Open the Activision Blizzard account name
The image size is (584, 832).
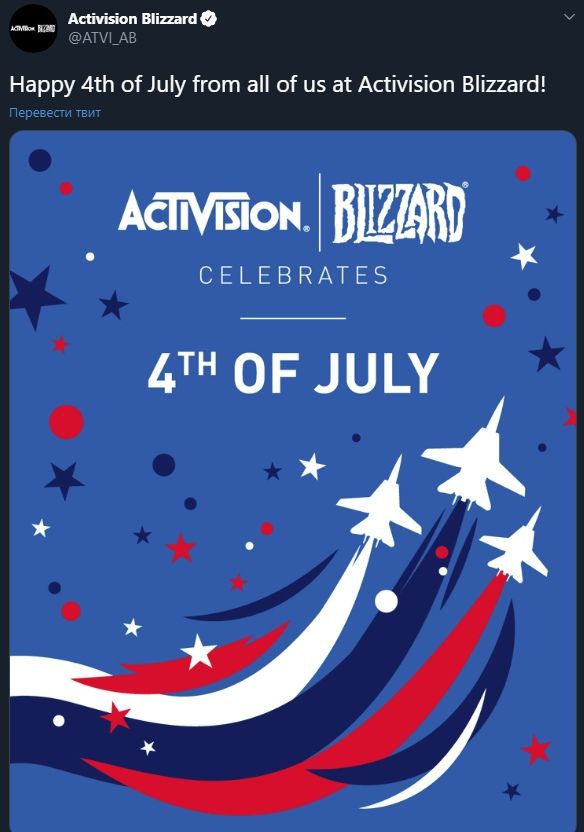click(133, 19)
